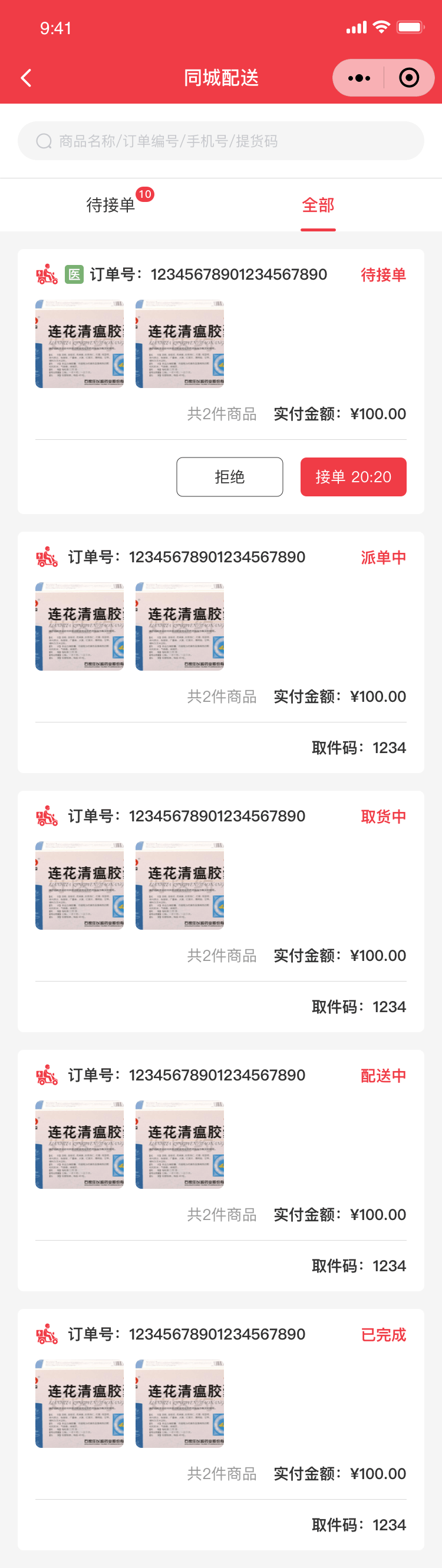Tap the order search field
This screenshot has height=1568, width=442.
coord(220,141)
